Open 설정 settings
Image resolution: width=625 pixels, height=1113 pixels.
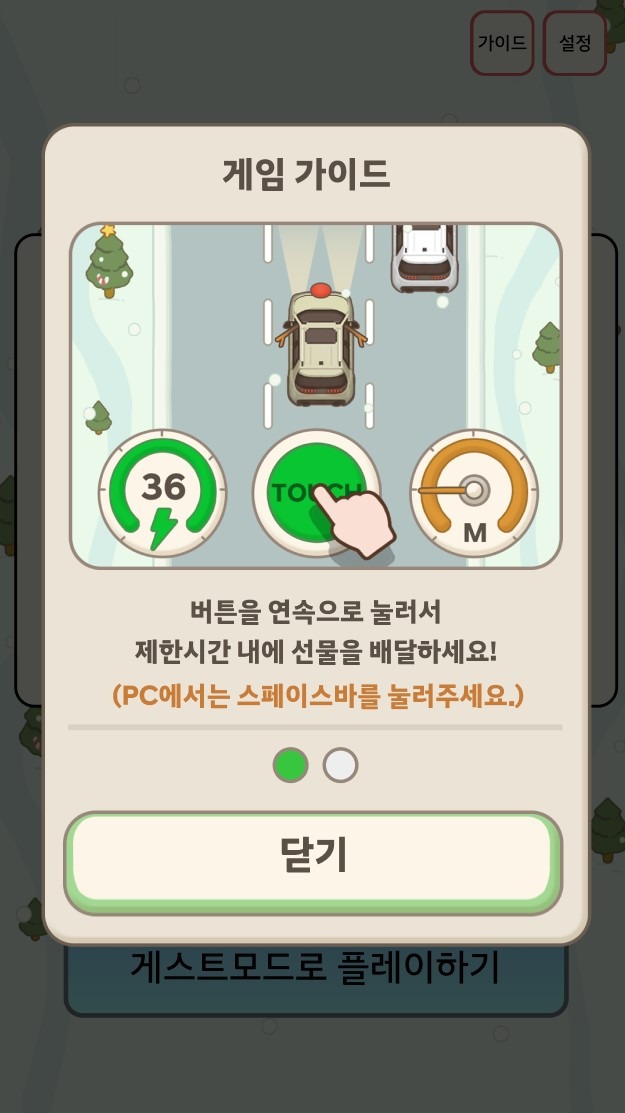point(575,43)
